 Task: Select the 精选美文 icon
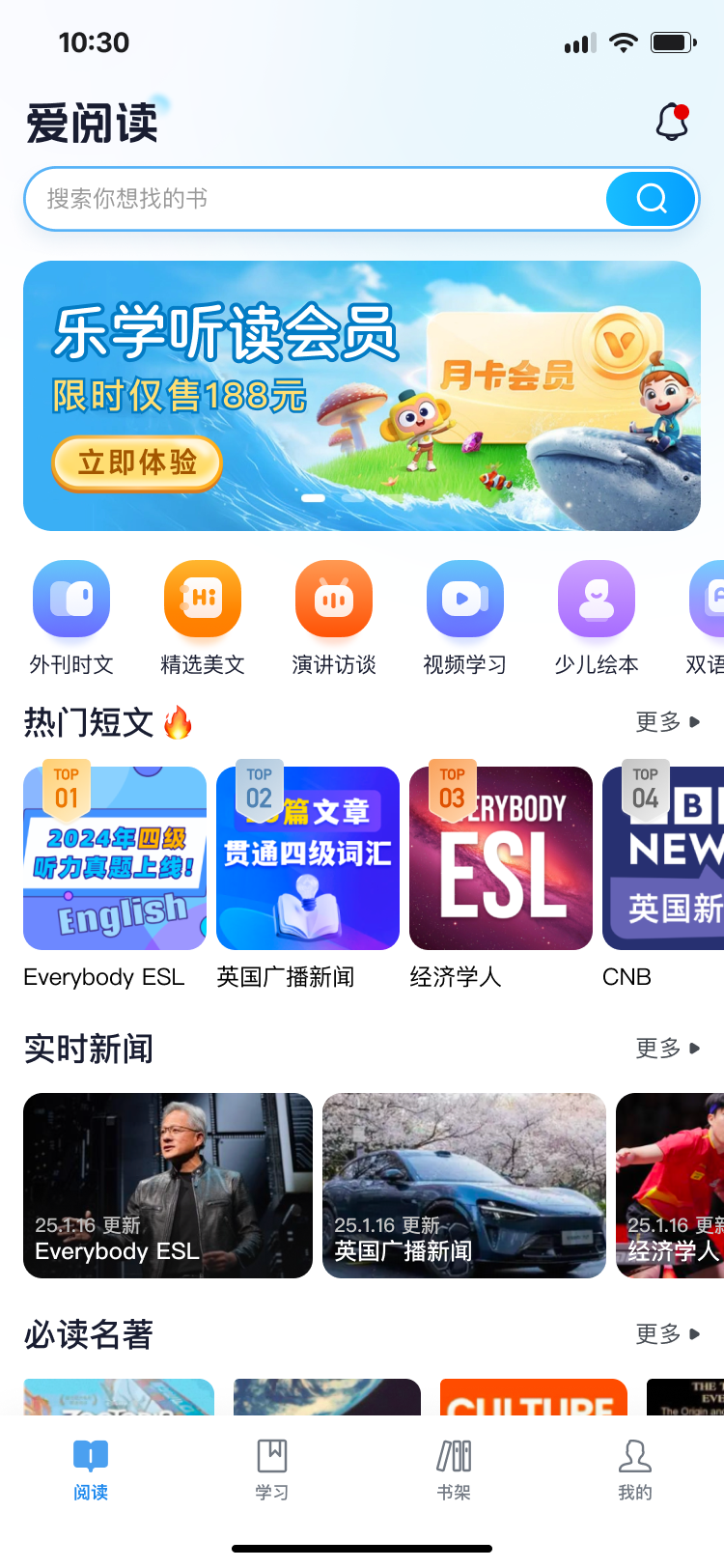[202, 599]
